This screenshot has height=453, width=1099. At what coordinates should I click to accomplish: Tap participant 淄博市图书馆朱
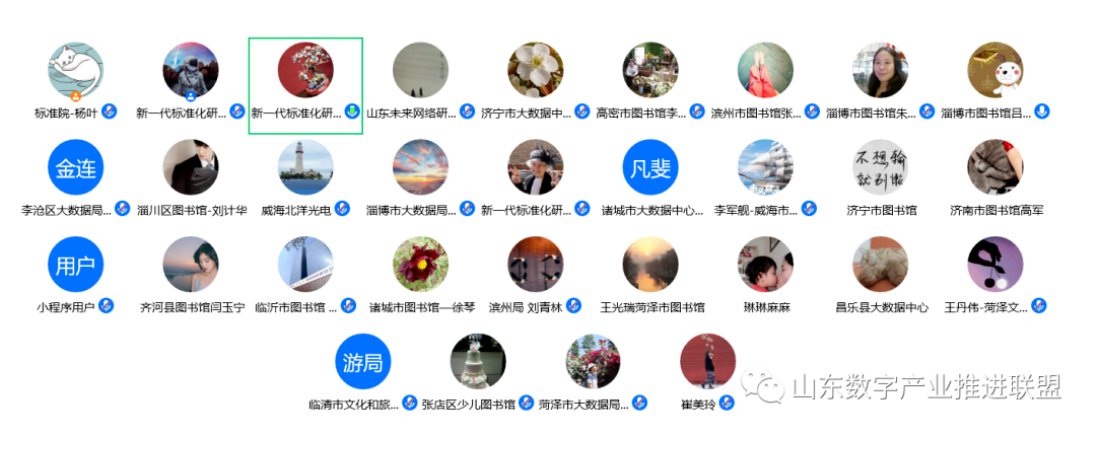pos(880,71)
